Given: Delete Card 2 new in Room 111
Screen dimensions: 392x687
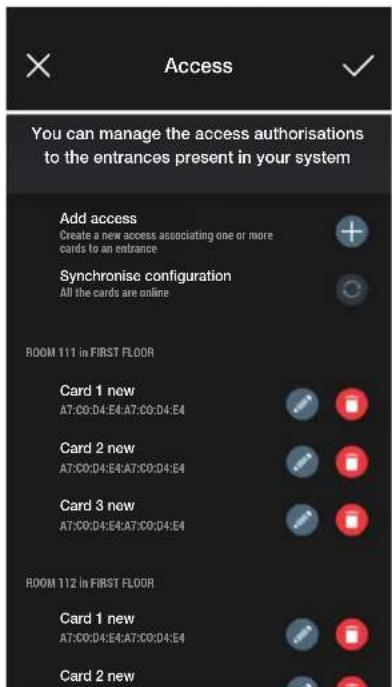Looking at the screenshot, I should click(352, 462).
